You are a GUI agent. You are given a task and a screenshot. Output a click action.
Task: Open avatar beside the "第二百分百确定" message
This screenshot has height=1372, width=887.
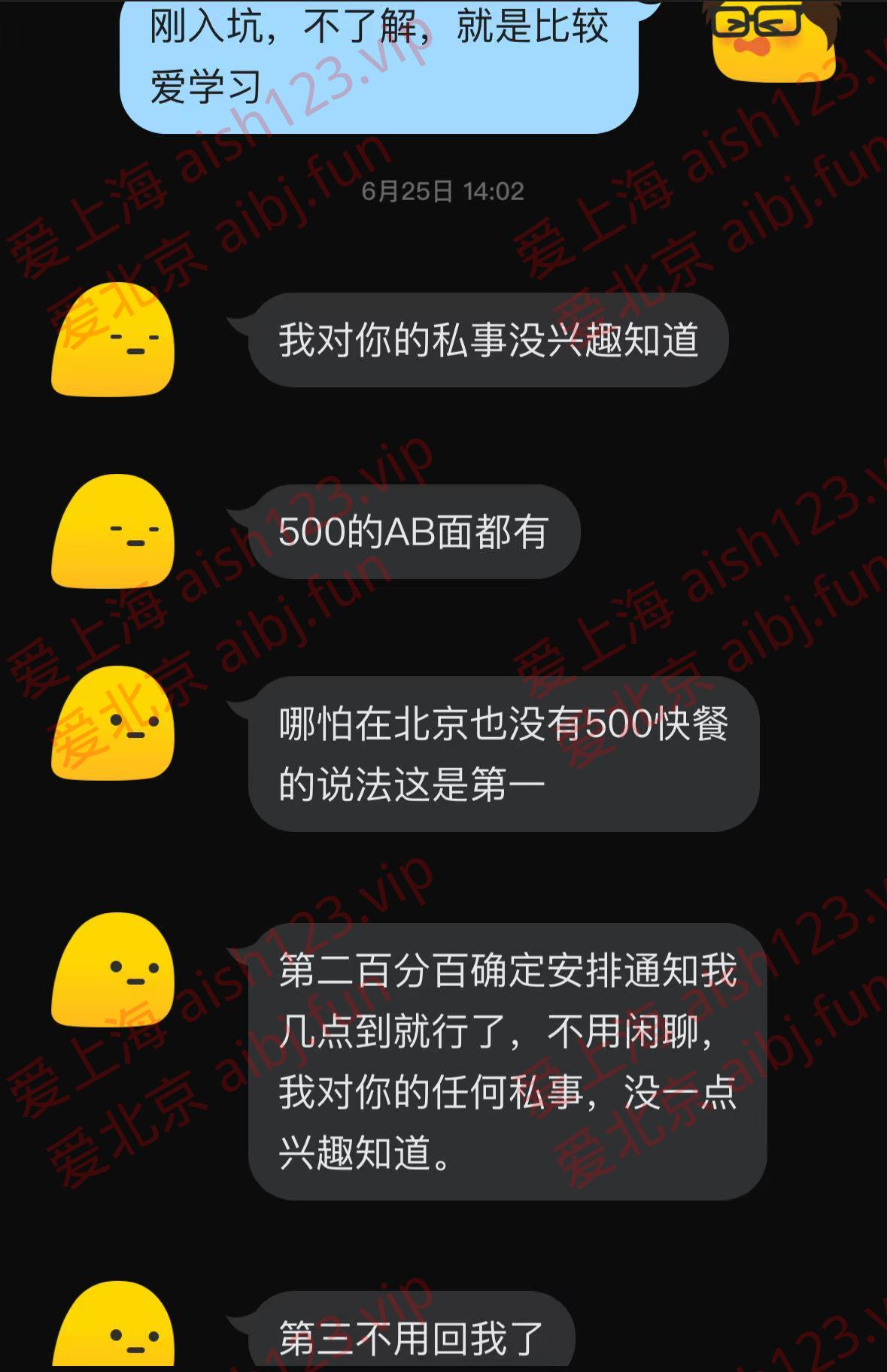[113, 970]
